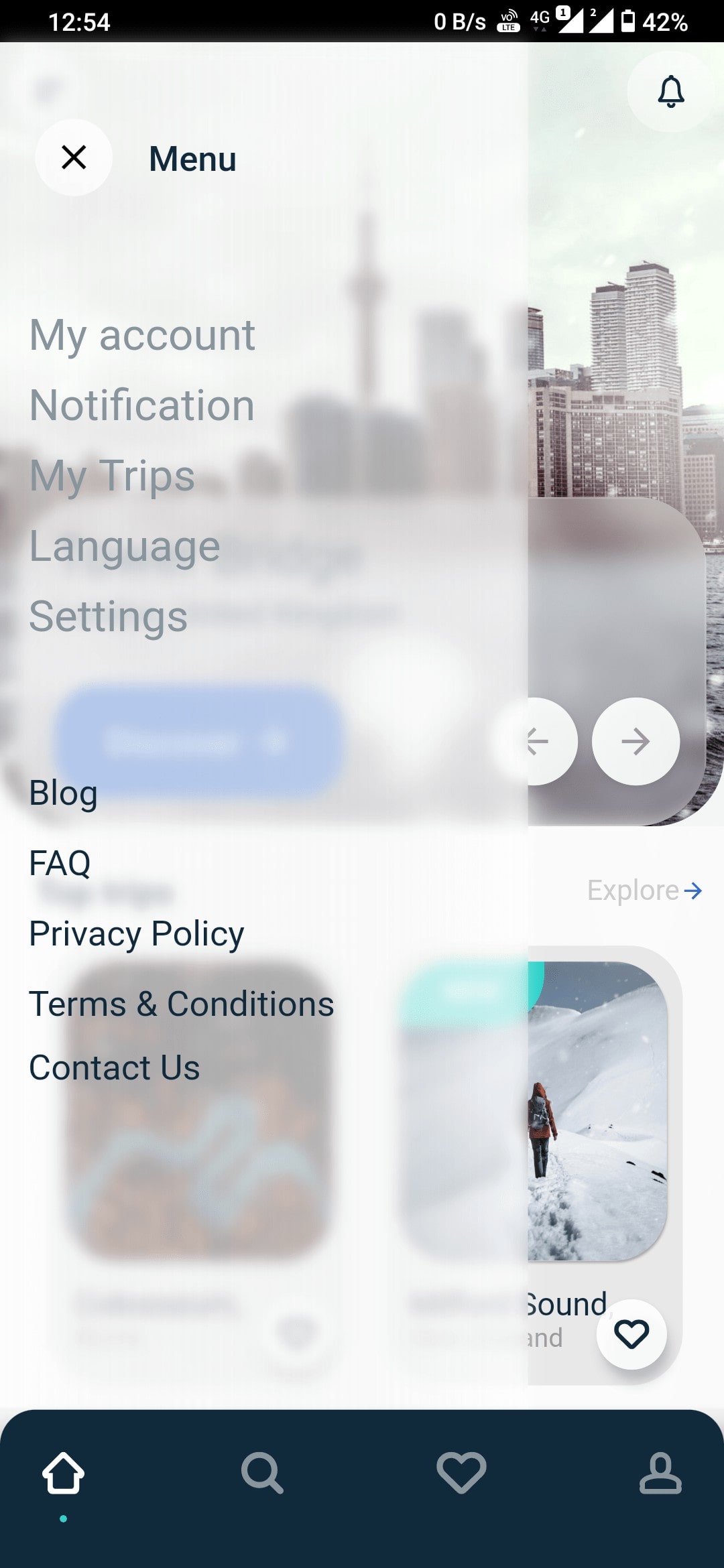
Task: Go to My Trips
Action: point(112,476)
